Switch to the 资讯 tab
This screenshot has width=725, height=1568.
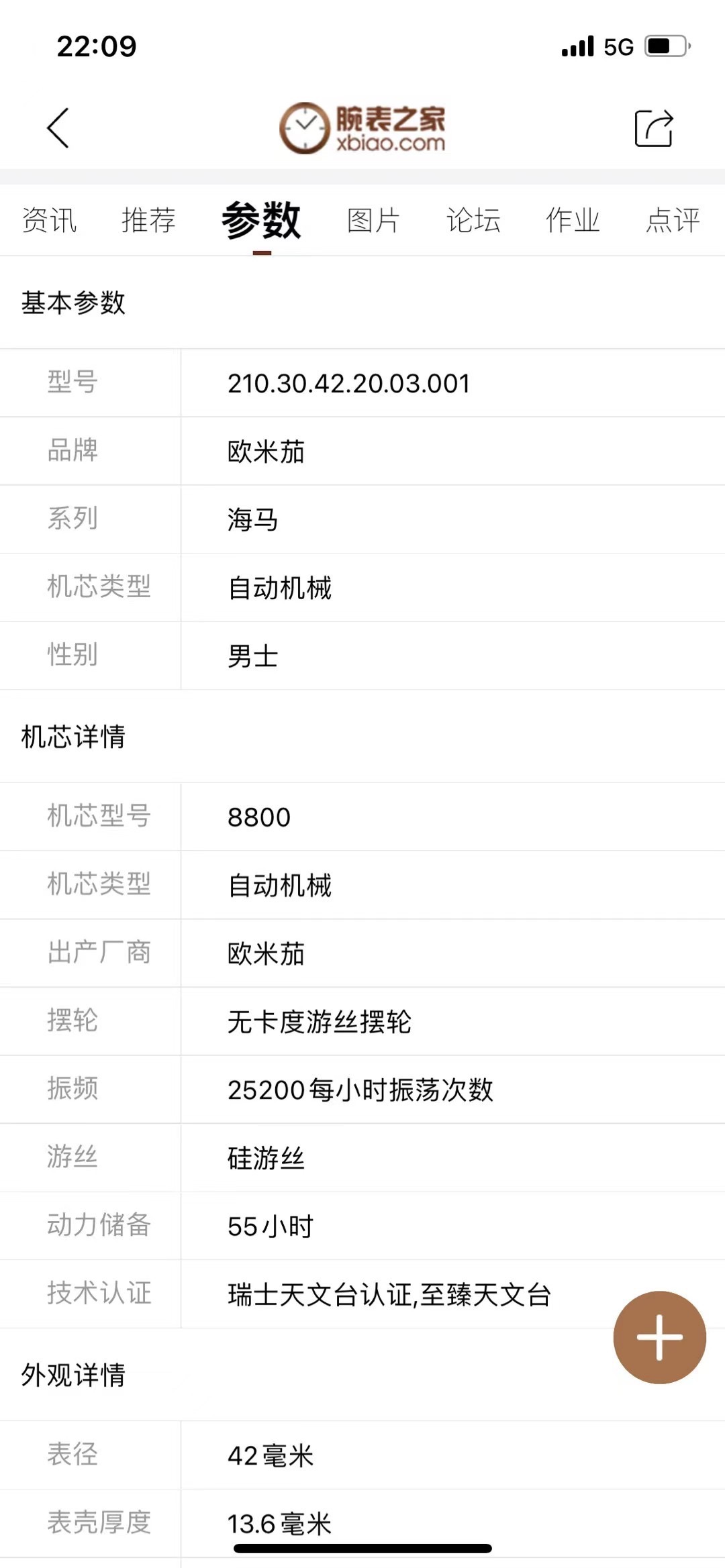(x=49, y=220)
